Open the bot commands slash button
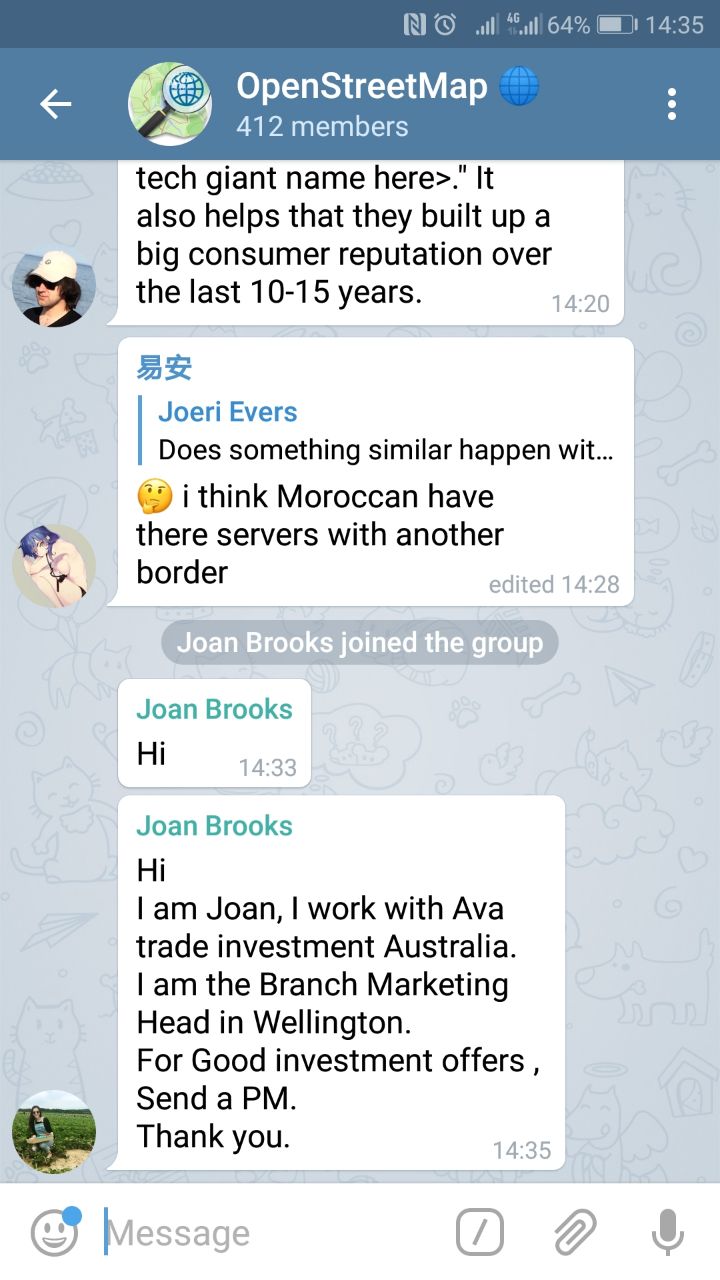 tap(480, 1232)
